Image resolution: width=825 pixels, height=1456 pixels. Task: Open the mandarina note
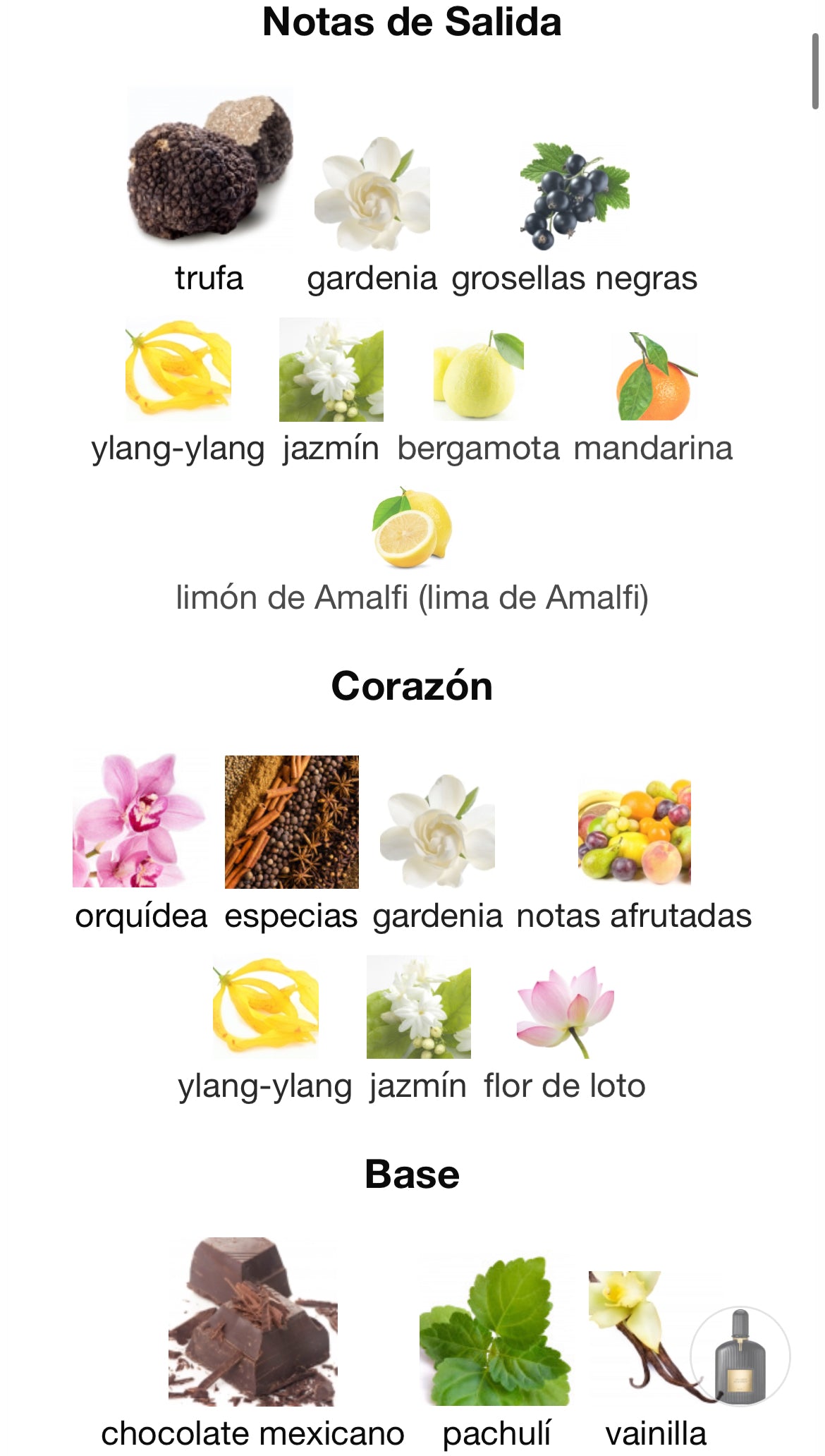tap(654, 376)
